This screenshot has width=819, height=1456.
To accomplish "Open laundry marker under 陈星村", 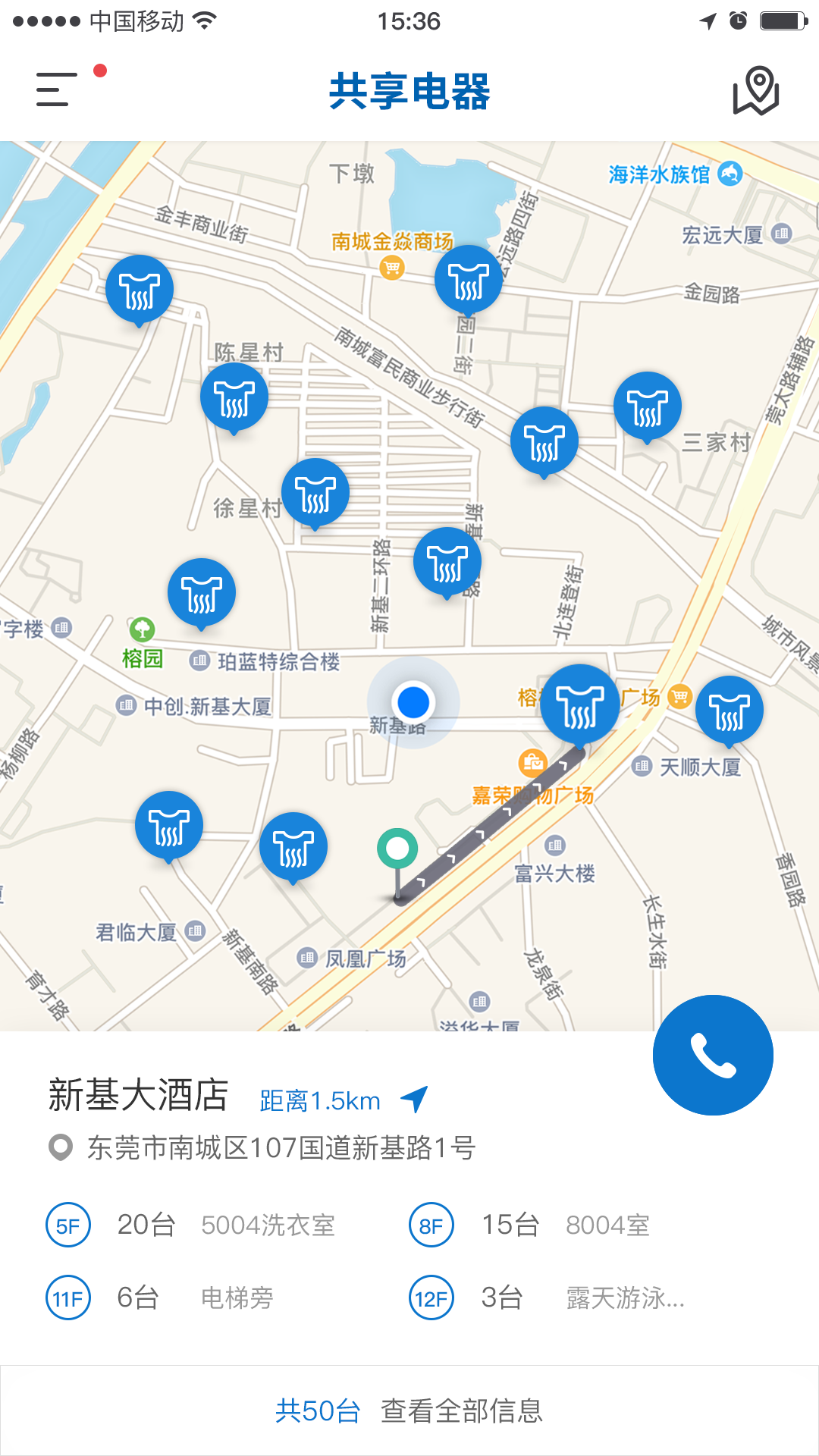I will 234,397.
